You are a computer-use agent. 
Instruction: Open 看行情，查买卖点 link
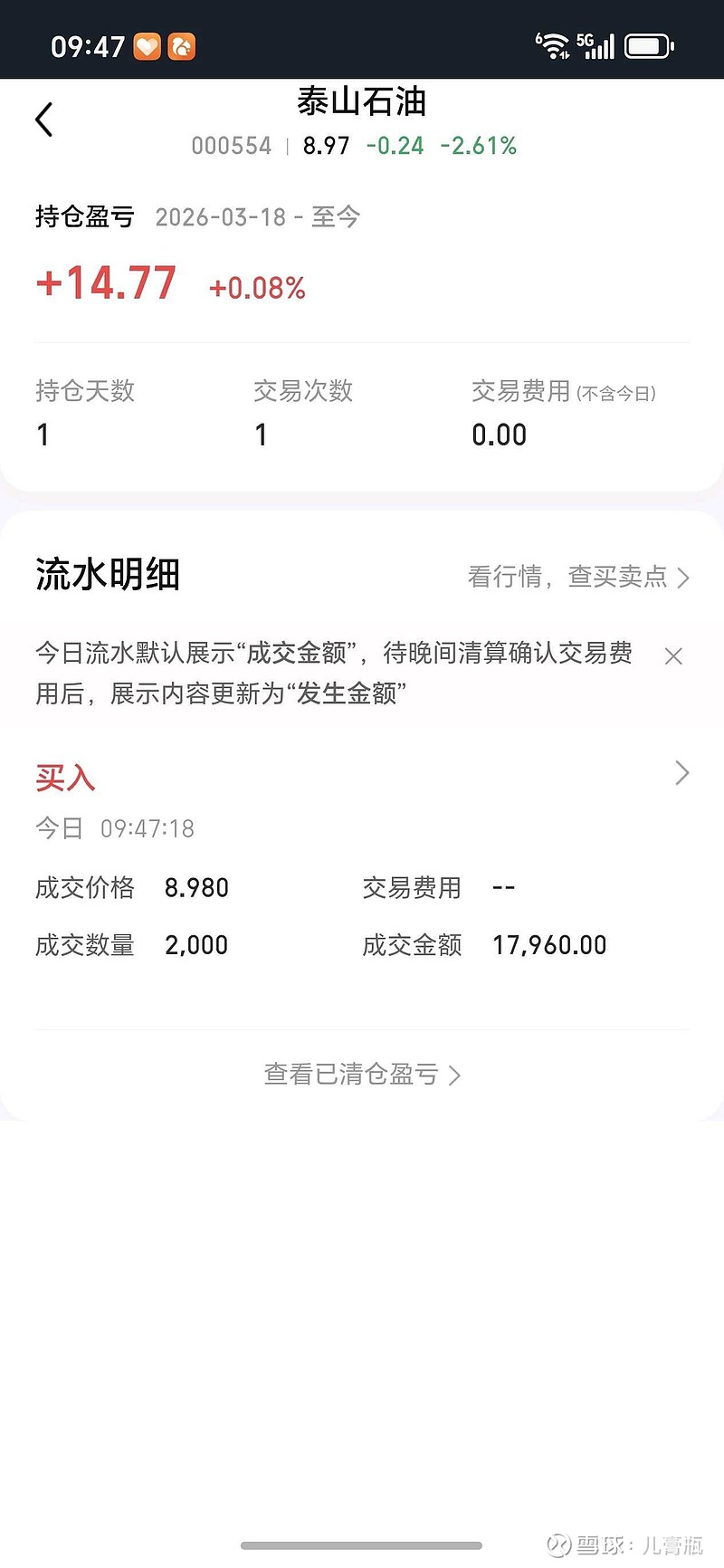tap(577, 577)
